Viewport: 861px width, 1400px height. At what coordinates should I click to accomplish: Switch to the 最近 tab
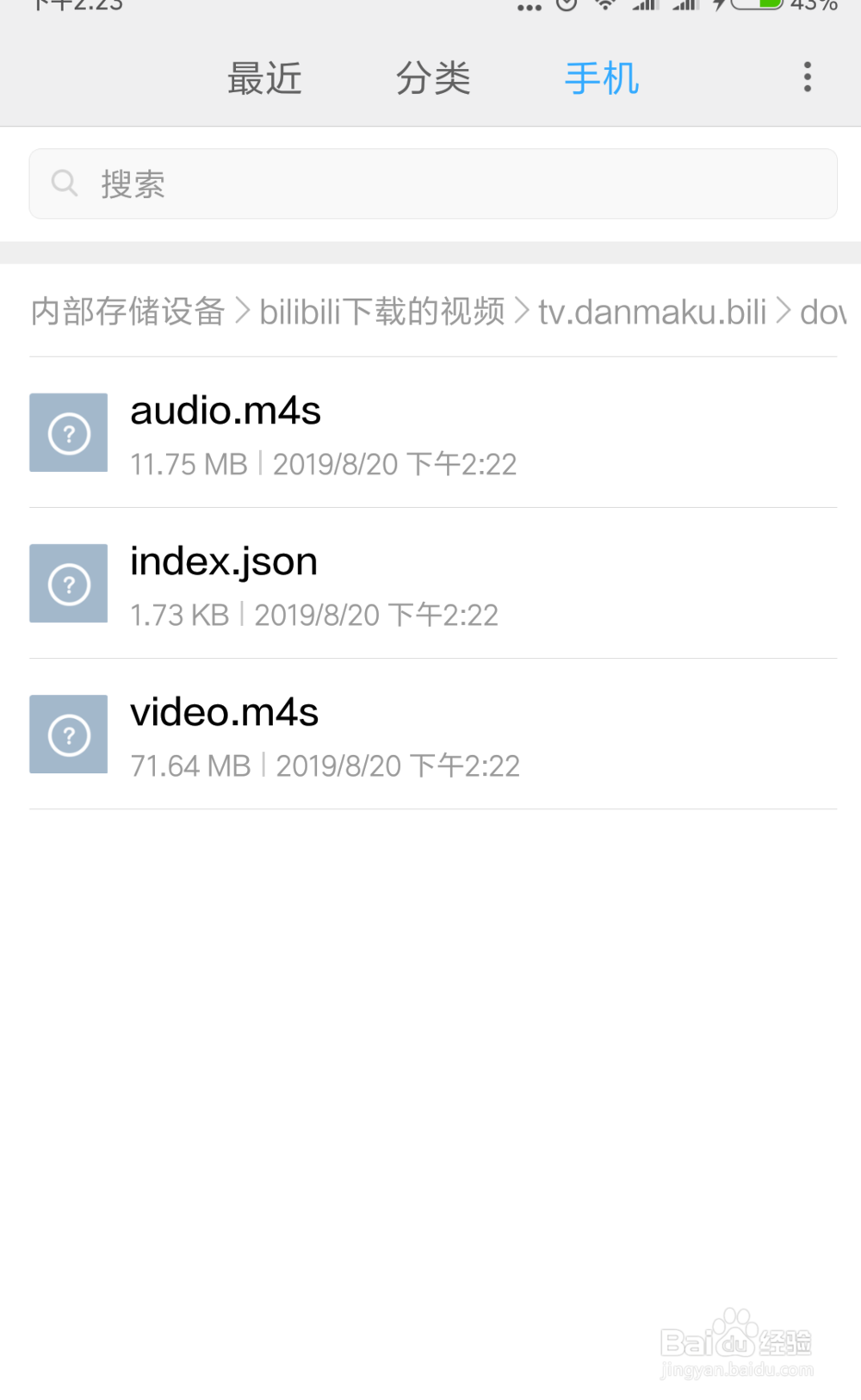pyautogui.click(x=264, y=78)
